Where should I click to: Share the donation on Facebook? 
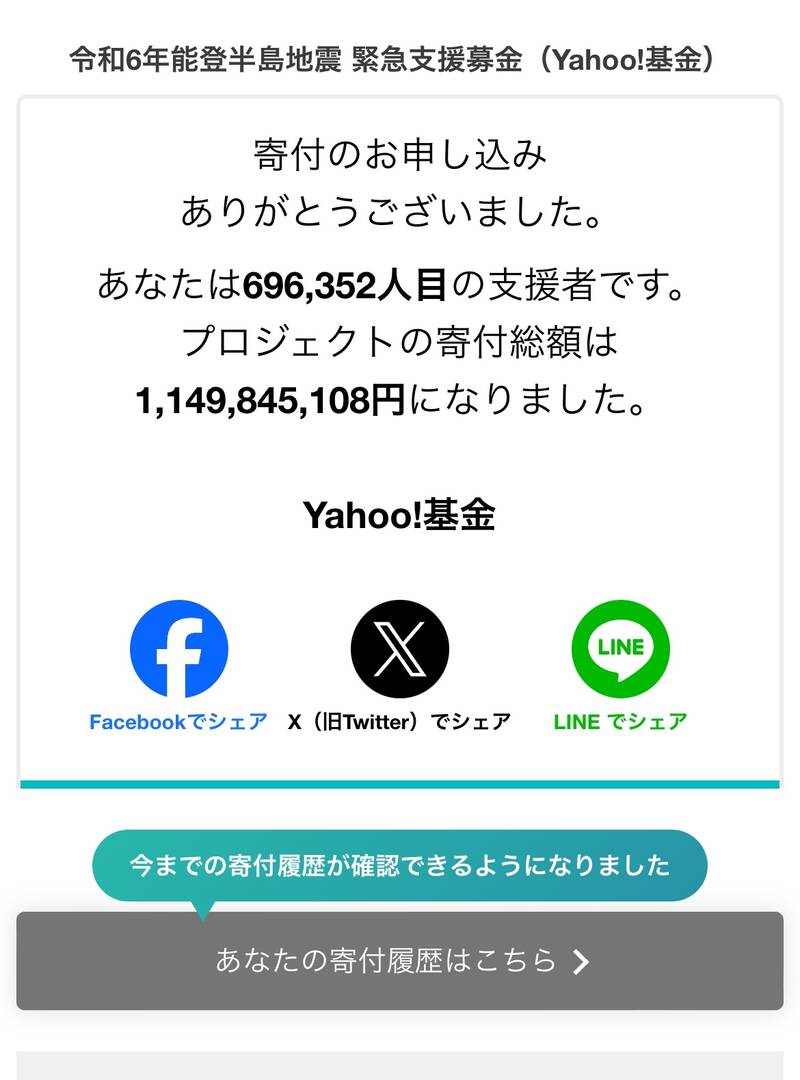point(179,650)
